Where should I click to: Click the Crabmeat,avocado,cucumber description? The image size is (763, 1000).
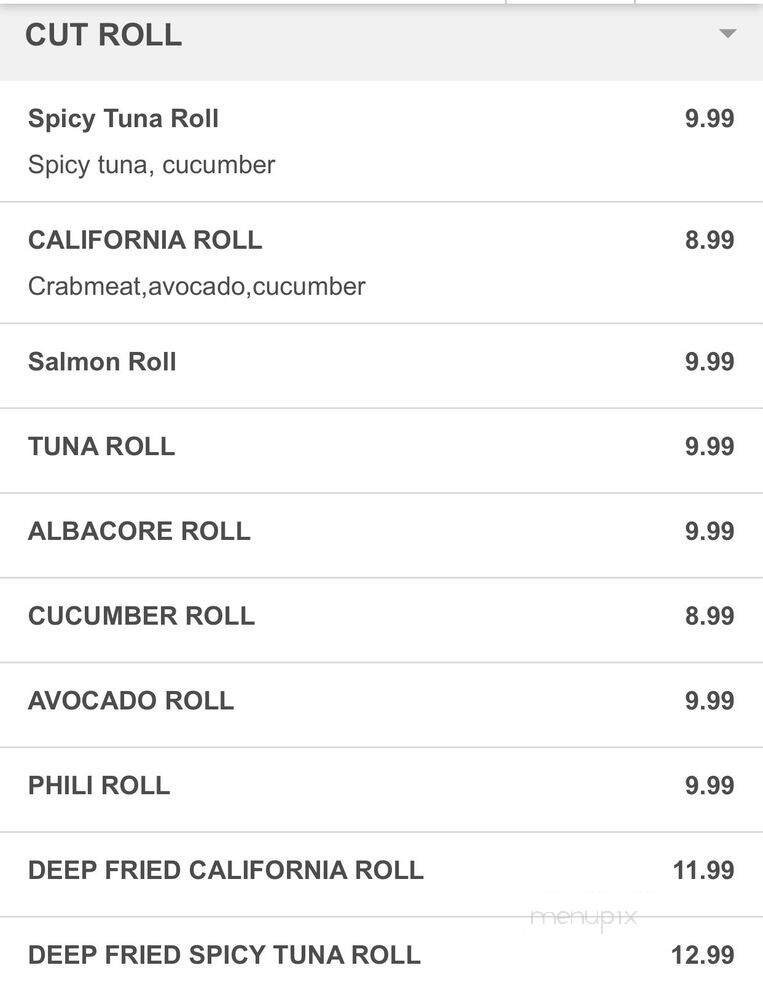point(198,286)
